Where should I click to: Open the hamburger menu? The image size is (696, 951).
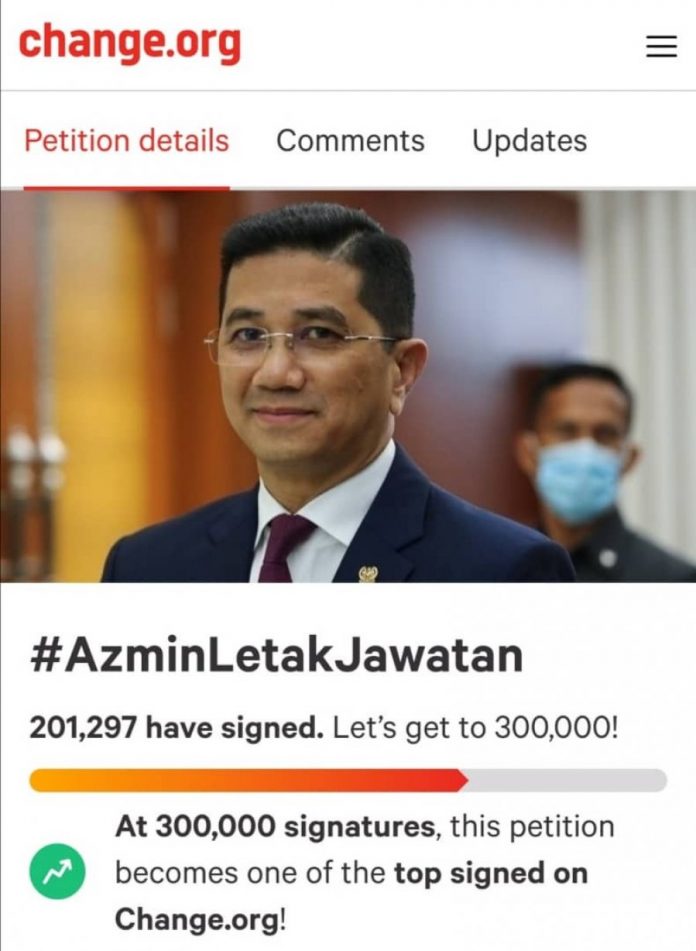pos(661,47)
